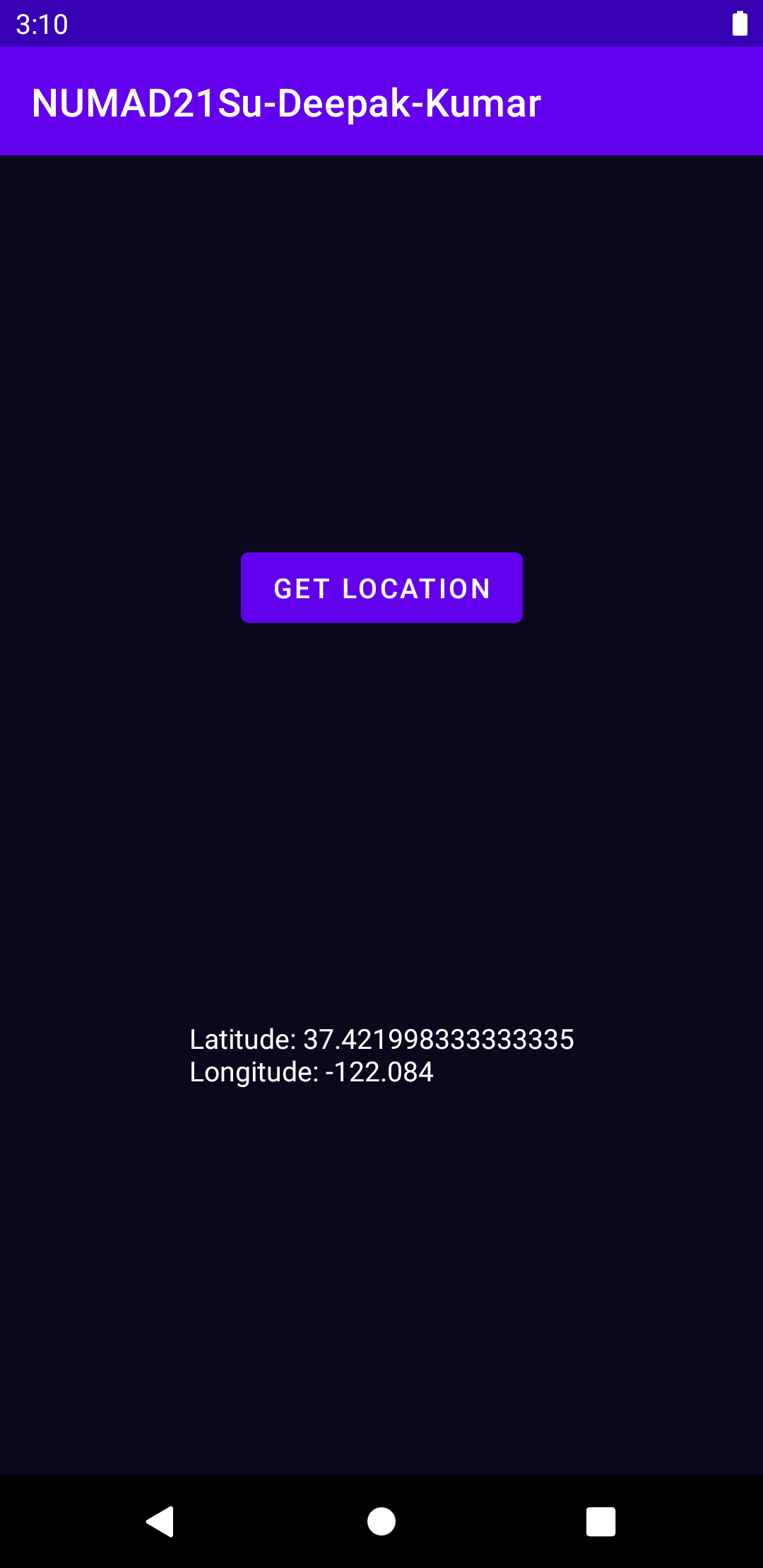
Task: Tap the Get Location button
Action: (x=381, y=588)
